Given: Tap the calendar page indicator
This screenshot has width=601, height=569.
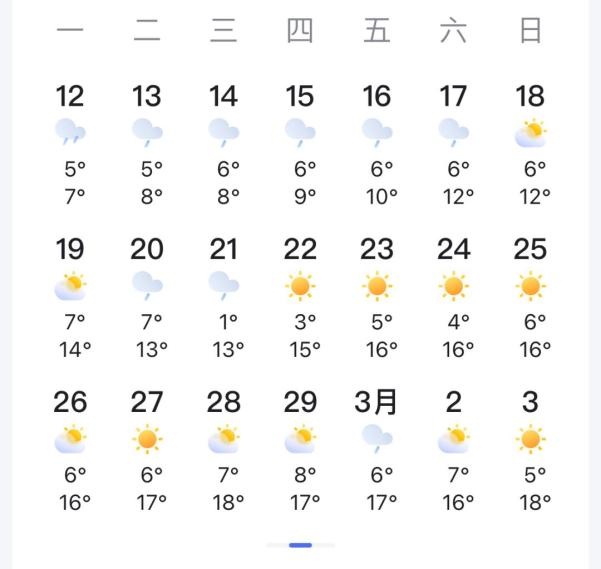Looking at the screenshot, I should coord(300,545).
